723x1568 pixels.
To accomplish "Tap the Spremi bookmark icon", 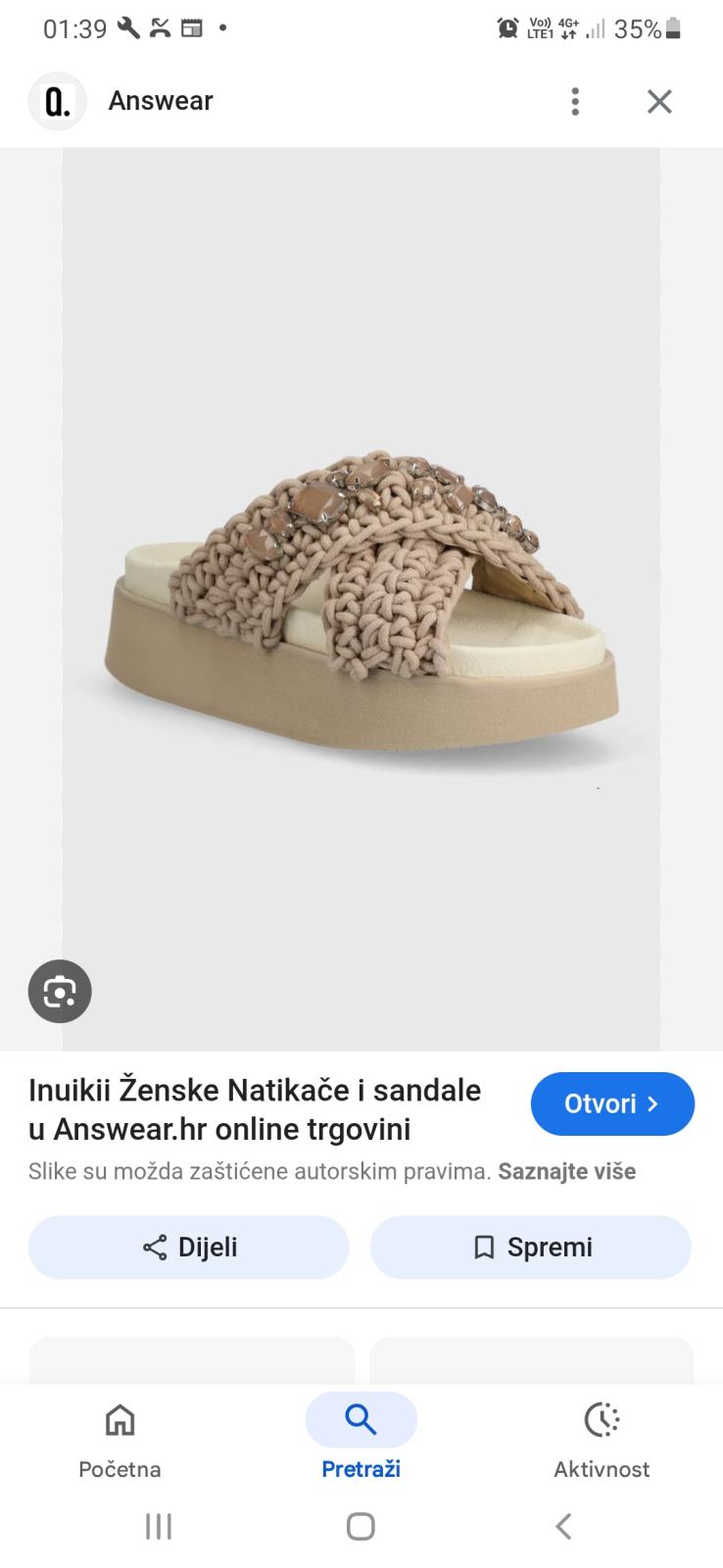I will coord(482,1247).
